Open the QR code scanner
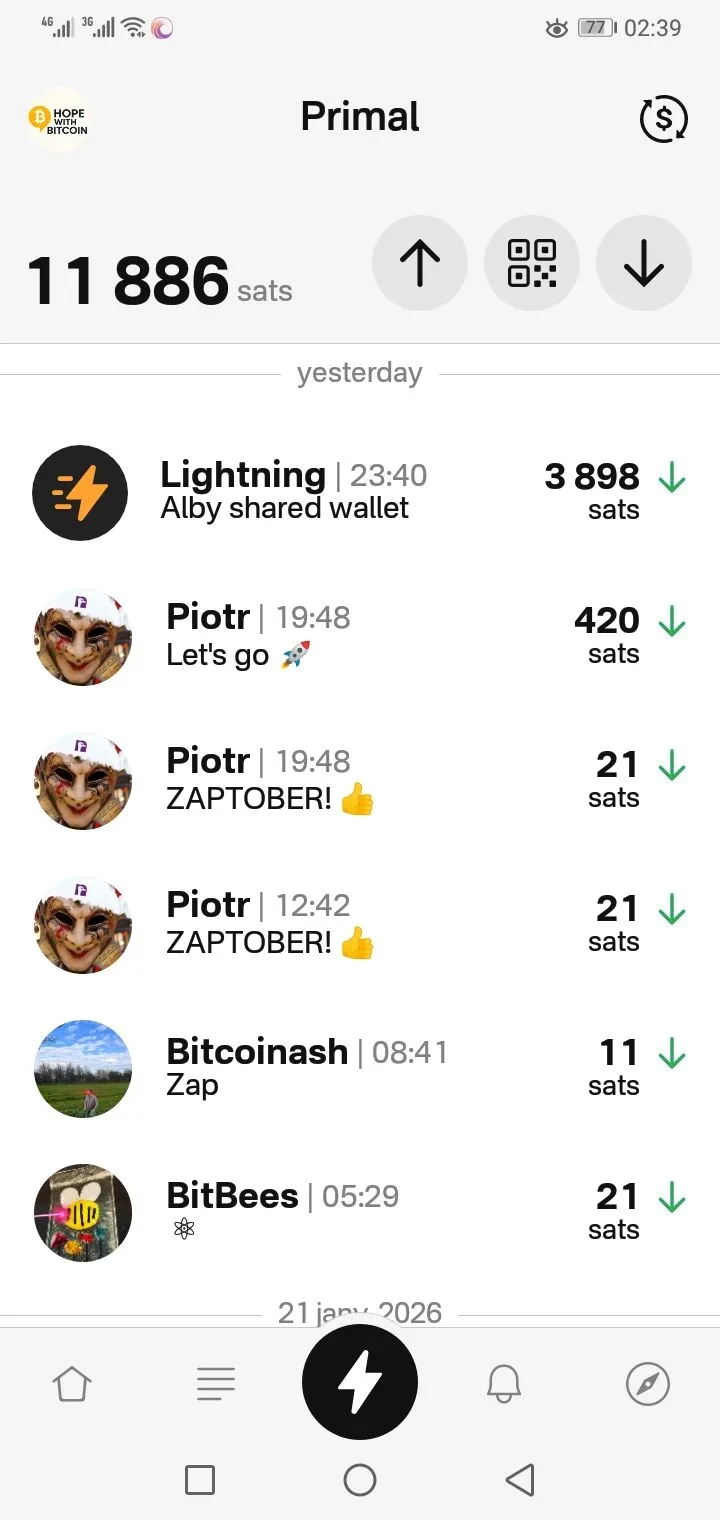 532,264
